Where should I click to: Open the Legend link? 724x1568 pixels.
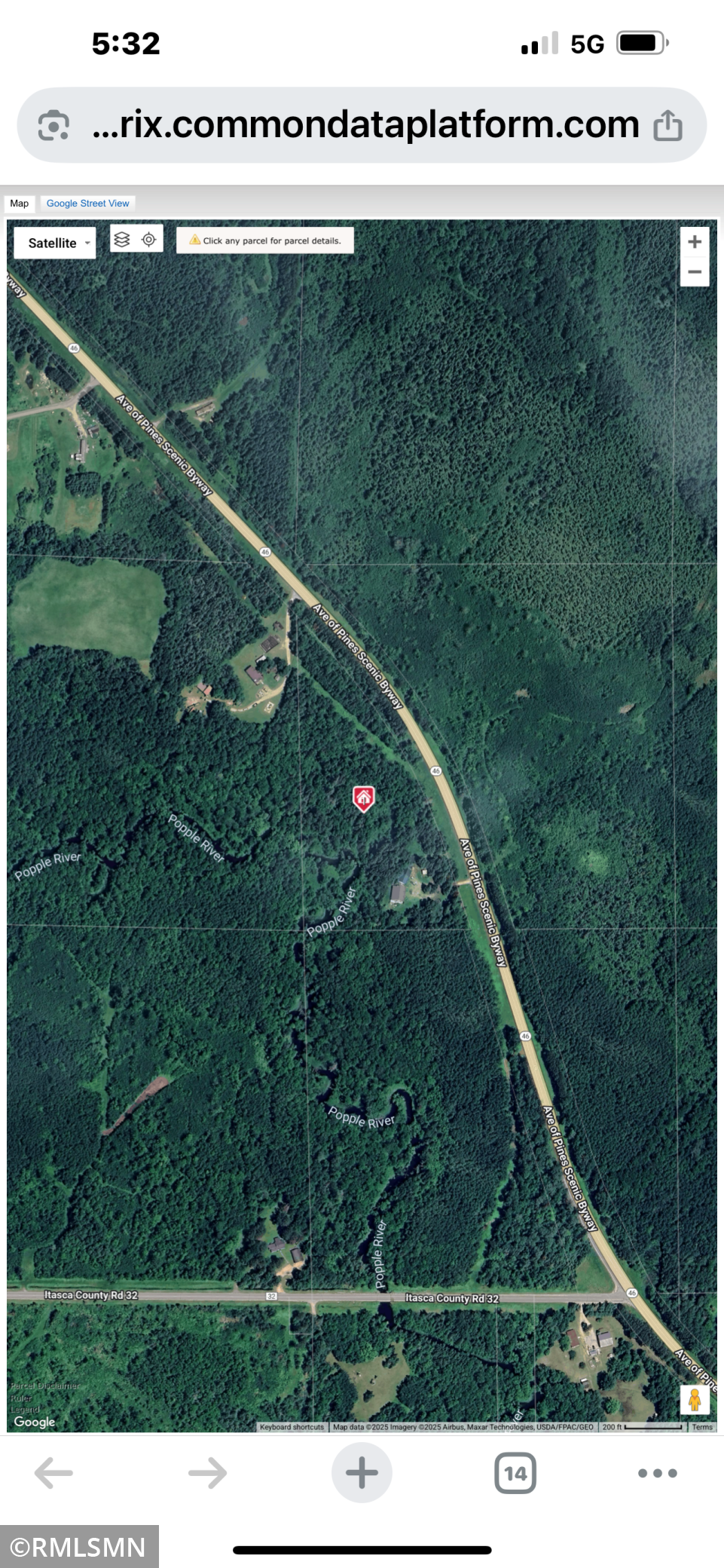26,1409
